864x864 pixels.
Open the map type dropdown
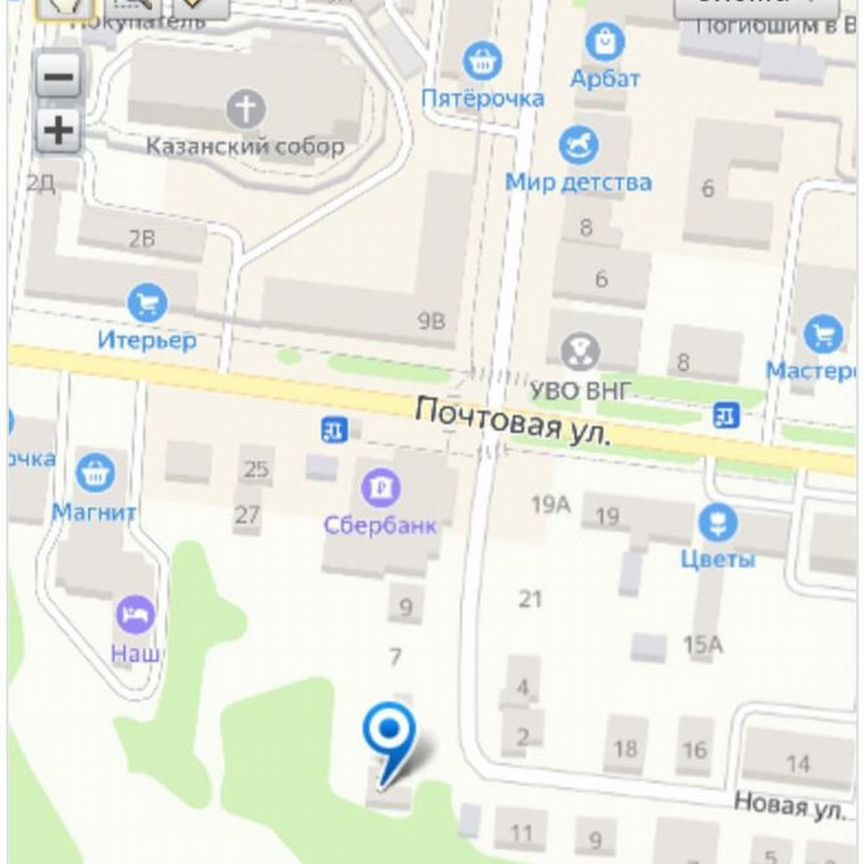click(755, 6)
